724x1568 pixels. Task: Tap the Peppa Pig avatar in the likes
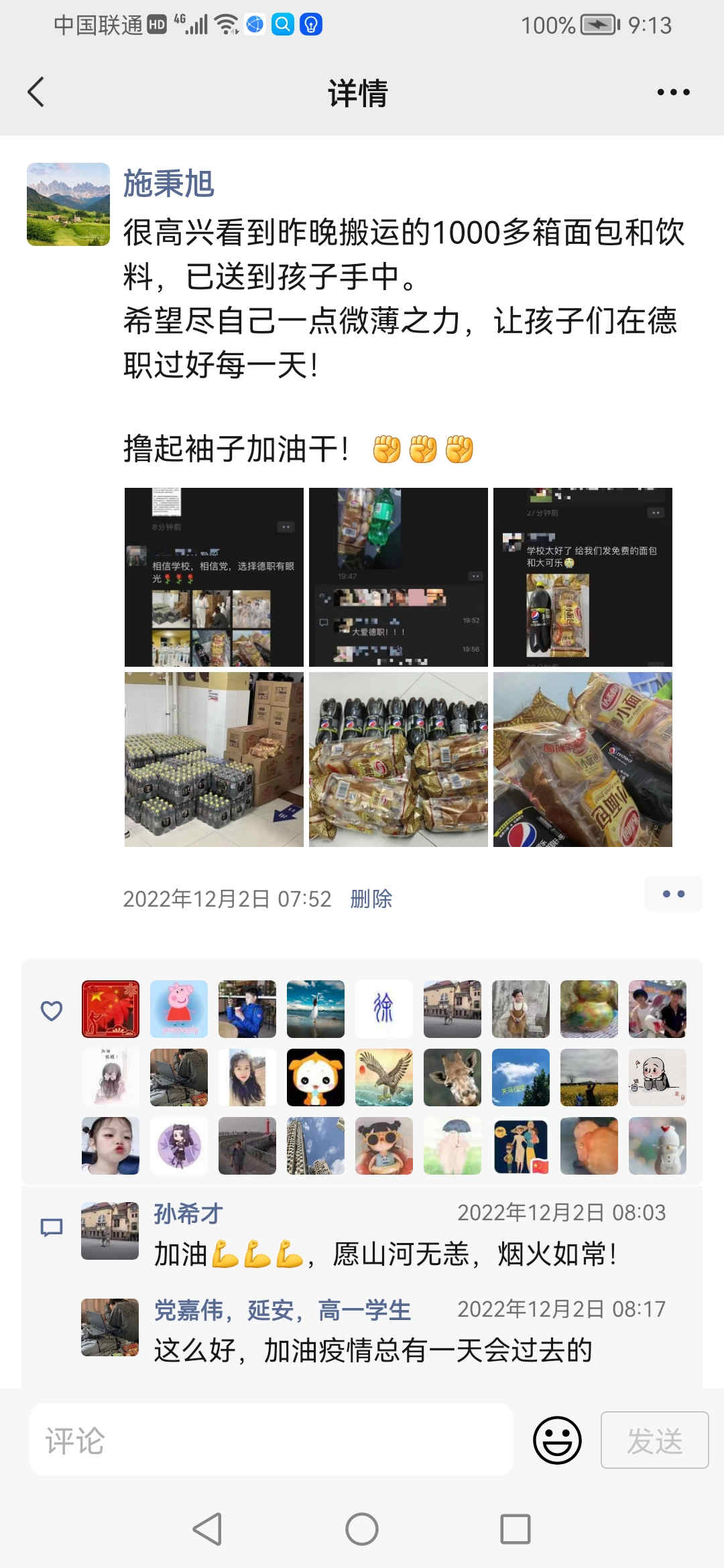[179, 1008]
